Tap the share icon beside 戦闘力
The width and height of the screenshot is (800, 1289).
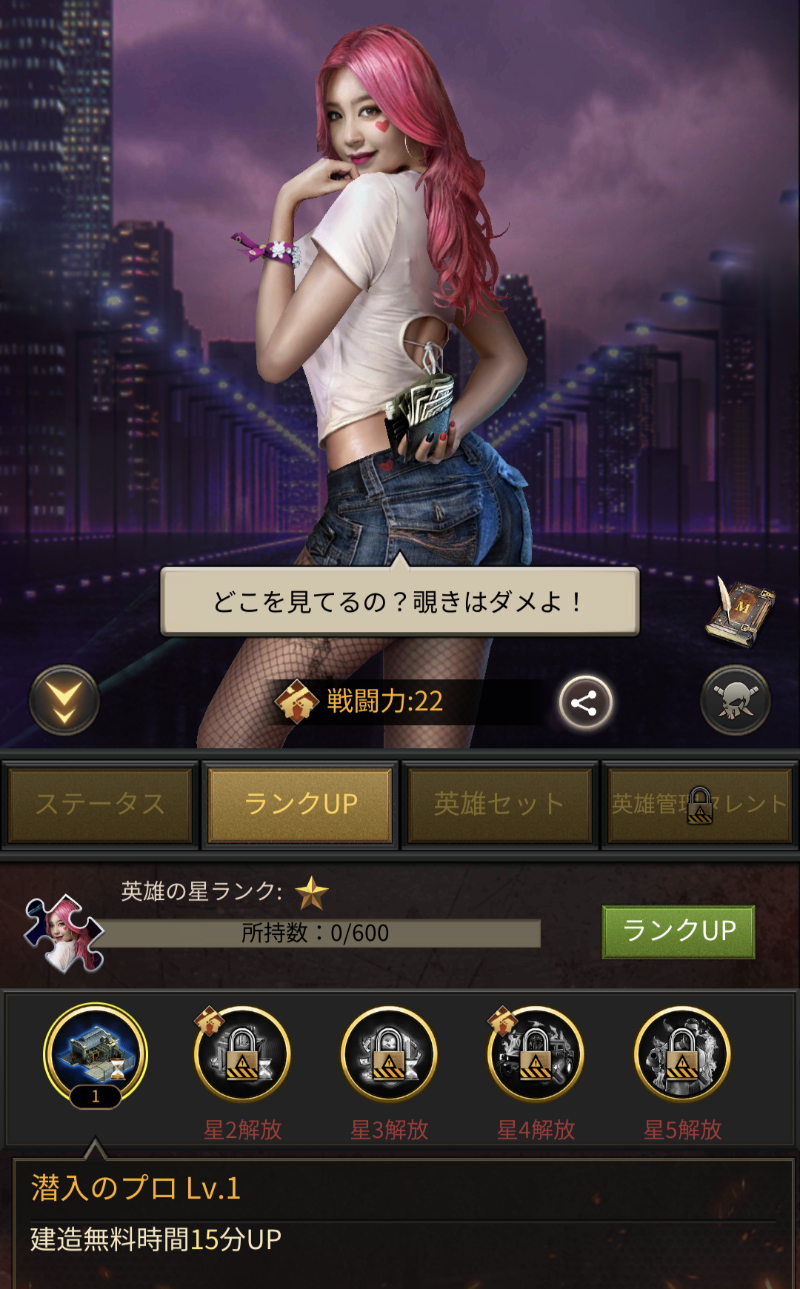[585, 702]
